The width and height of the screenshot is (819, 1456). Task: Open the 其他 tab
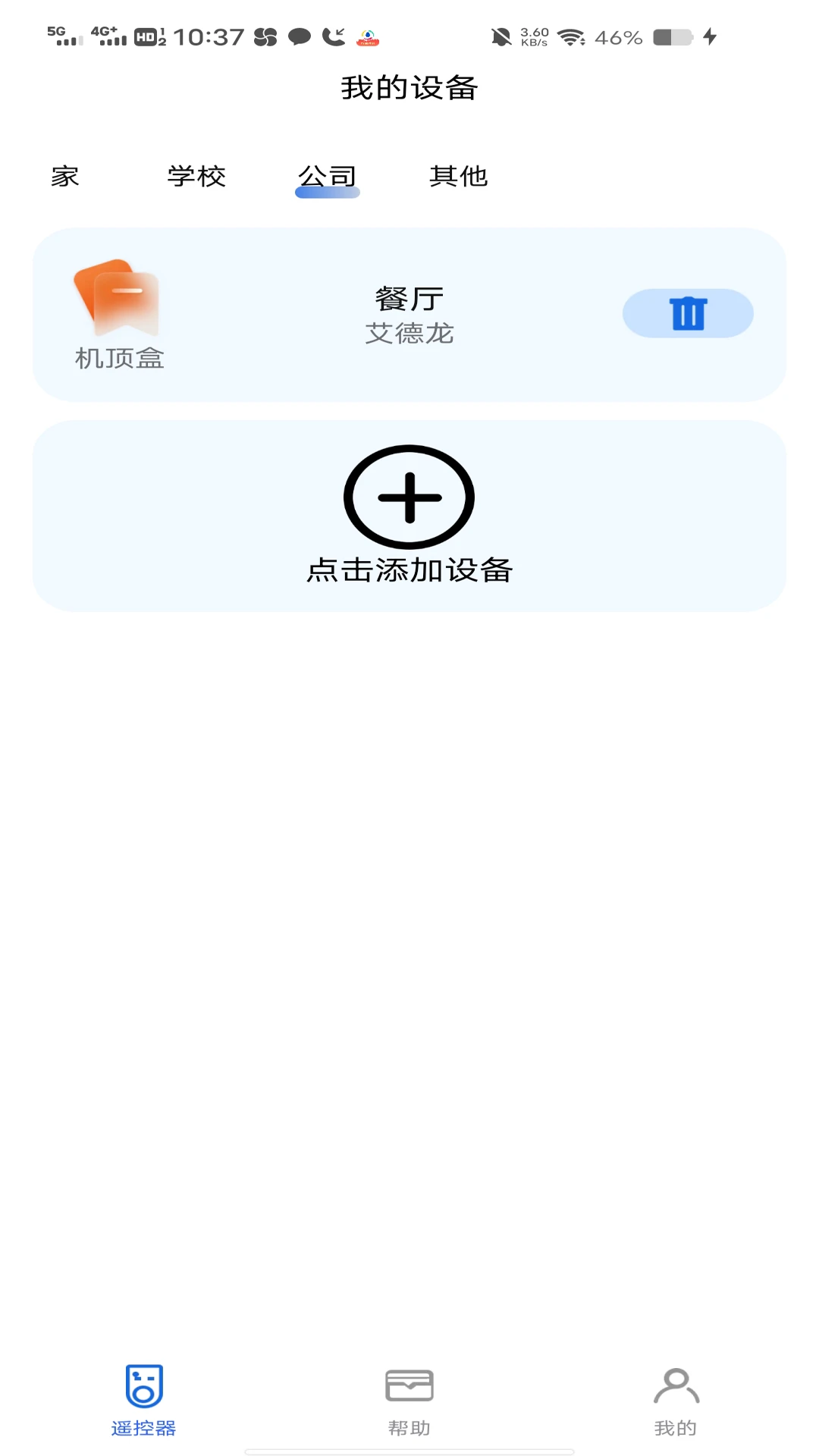click(460, 176)
